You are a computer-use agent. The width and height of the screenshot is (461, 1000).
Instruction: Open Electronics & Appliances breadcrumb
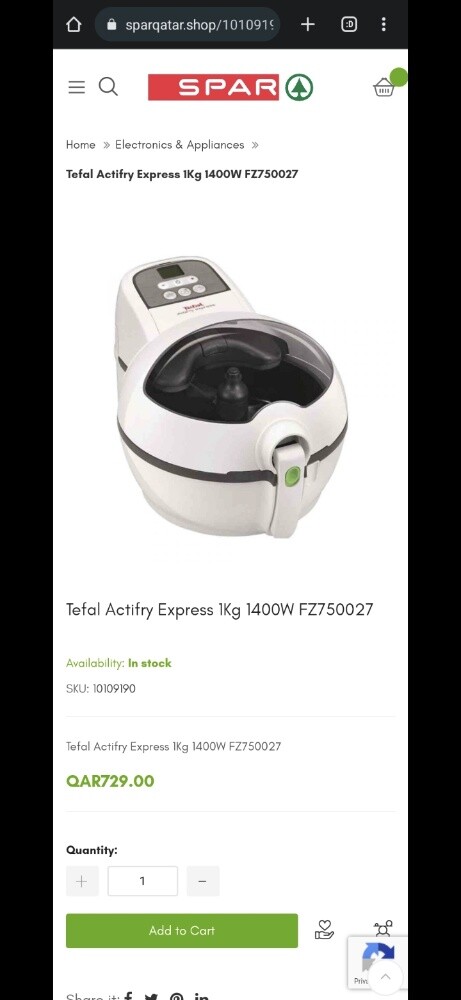[179, 145]
